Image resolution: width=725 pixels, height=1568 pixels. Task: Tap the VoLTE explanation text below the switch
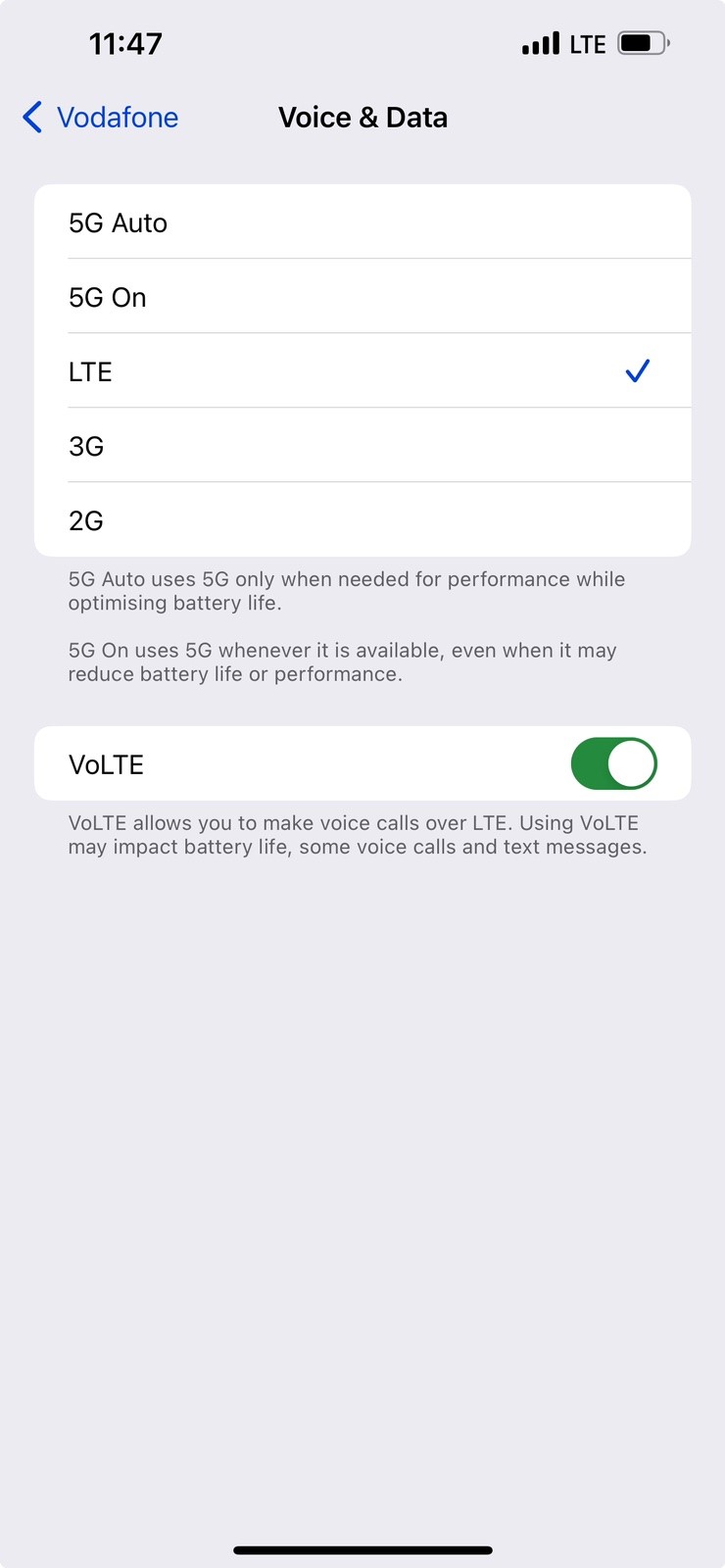[358, 834]
